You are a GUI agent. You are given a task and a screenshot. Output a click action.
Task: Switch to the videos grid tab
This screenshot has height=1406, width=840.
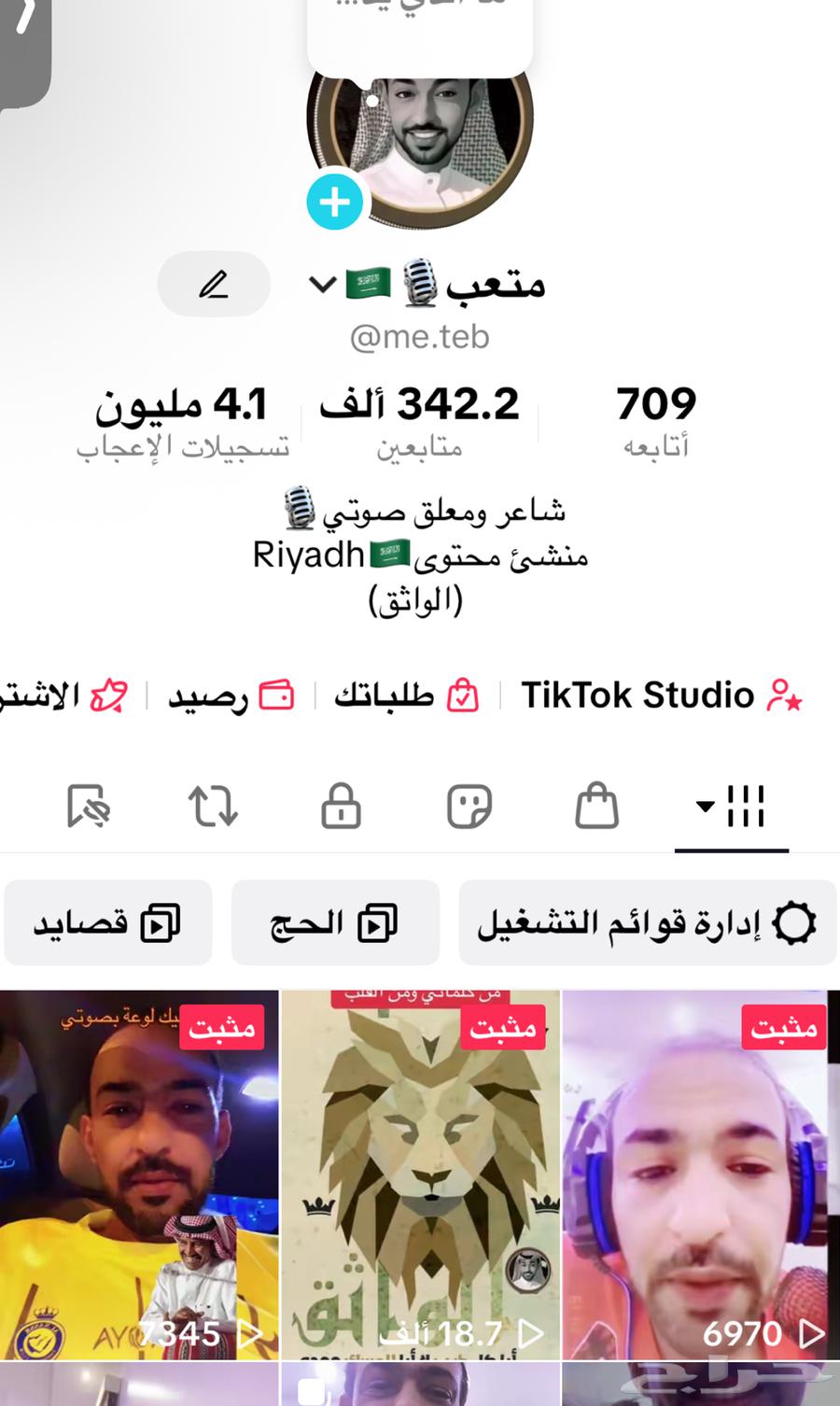tap(732, 806)
